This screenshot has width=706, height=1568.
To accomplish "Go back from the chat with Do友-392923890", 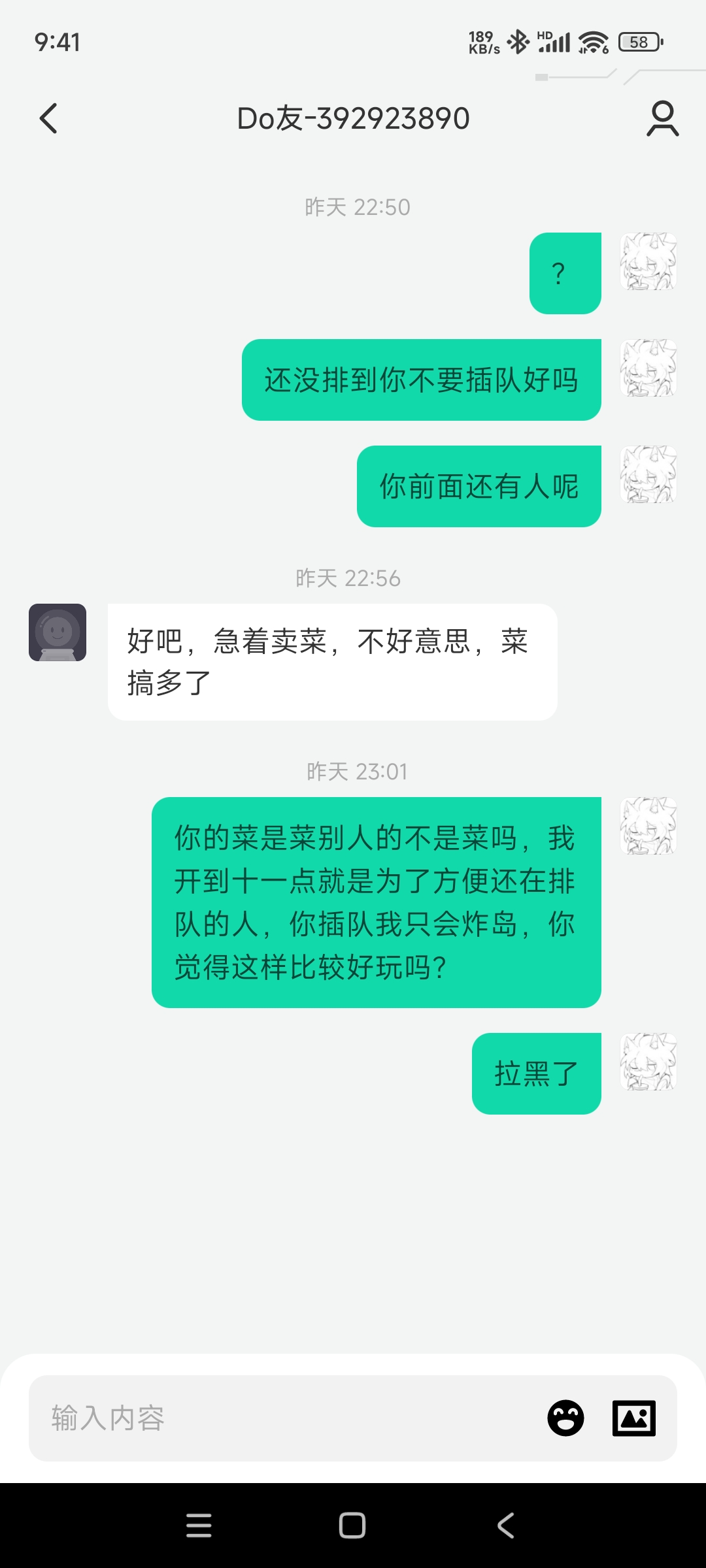I will pos(48,118).
